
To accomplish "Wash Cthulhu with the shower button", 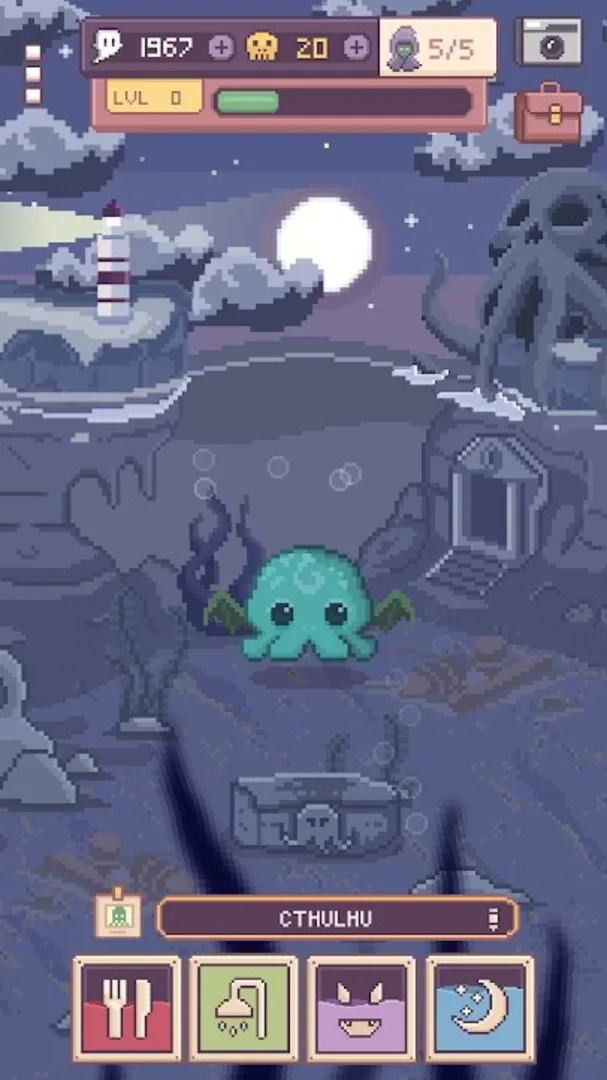I will 244,1008.
